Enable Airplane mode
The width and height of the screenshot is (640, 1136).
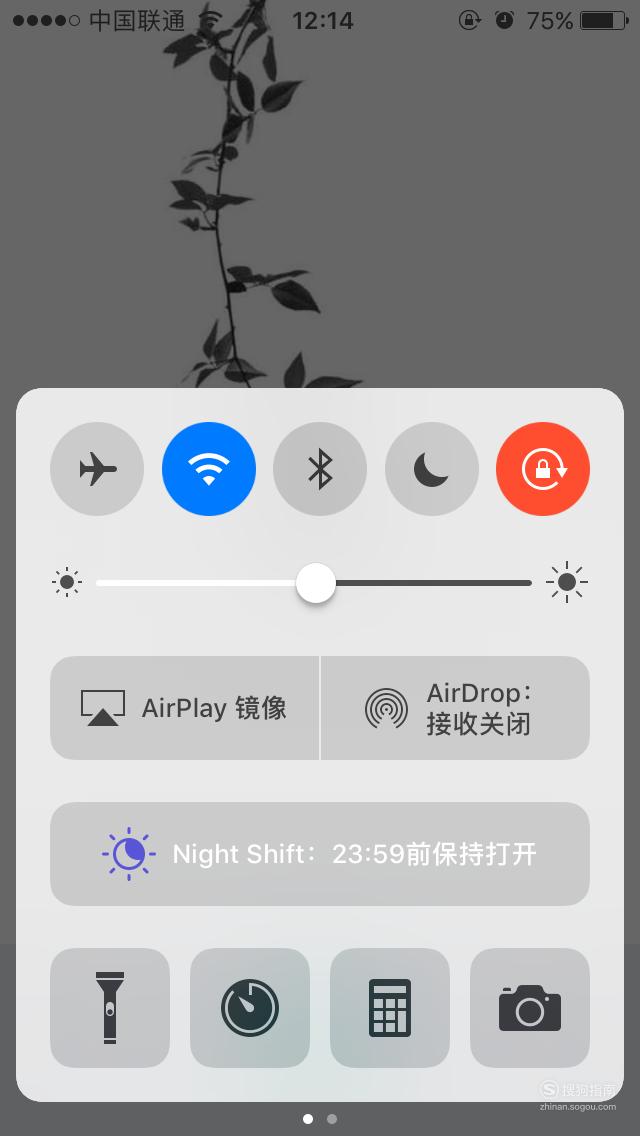pyautogui.click(x=97, y=469)
